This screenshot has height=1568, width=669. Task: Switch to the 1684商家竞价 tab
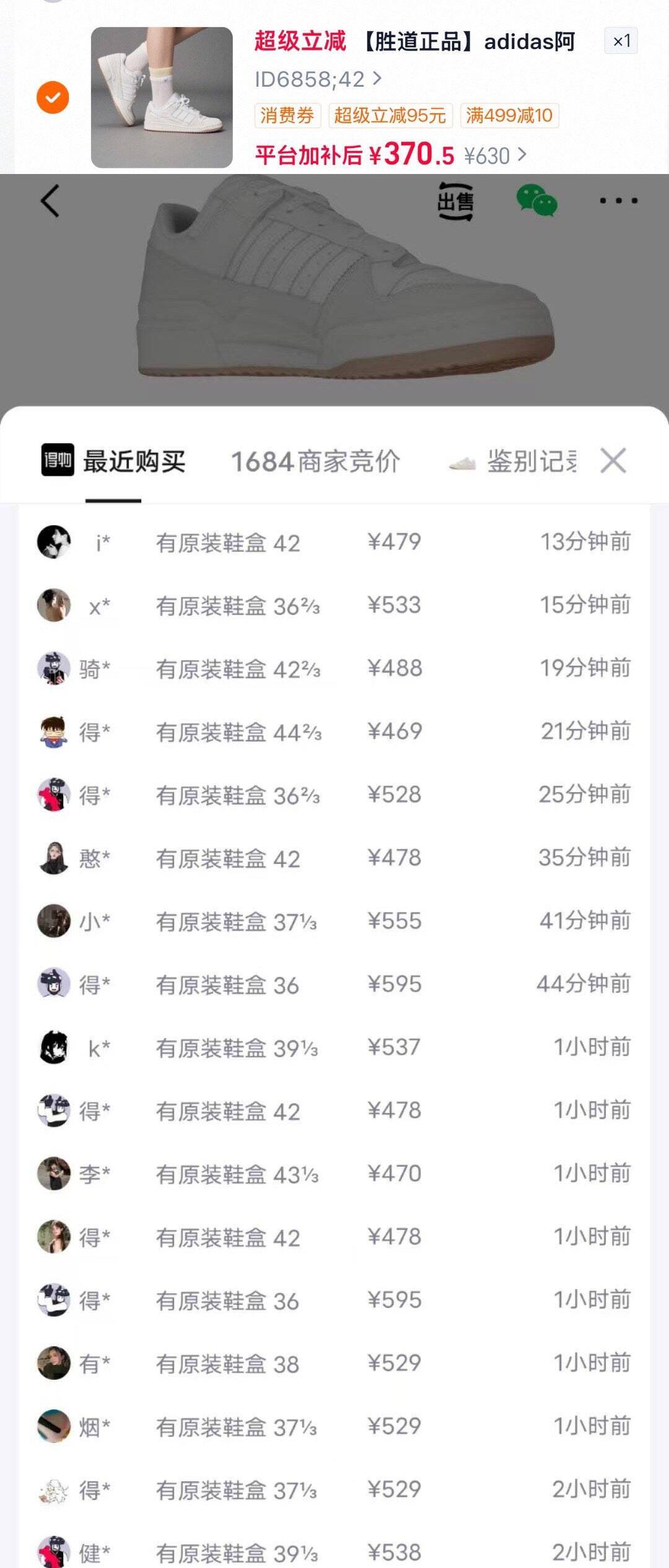click(315, 461)
